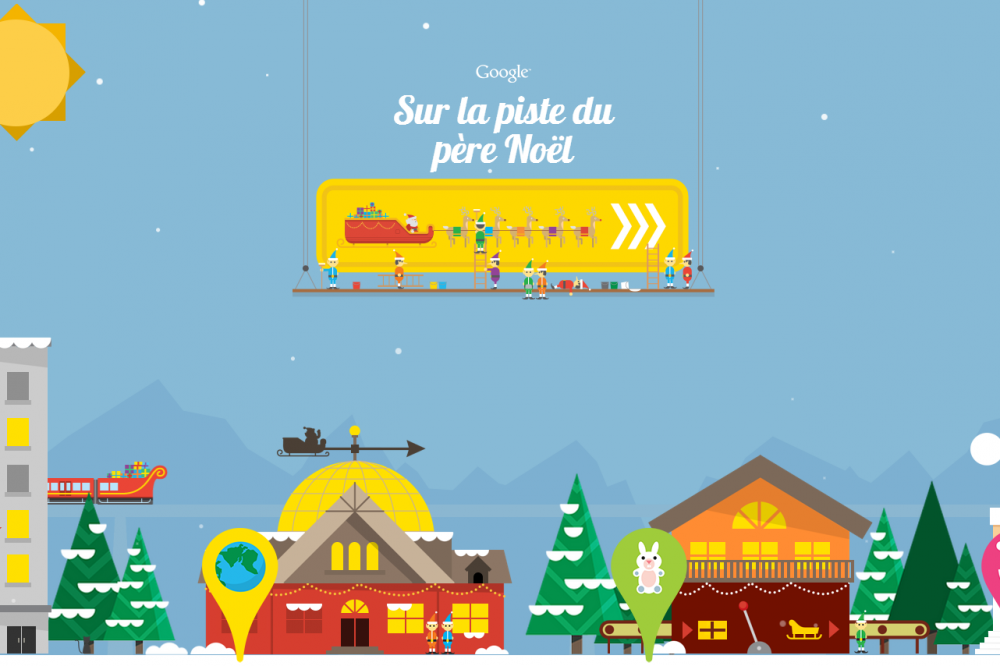Open the green bunny map pin
The height and width of the screenshot is (666, 1000).
pyautogui.click(x=648, y=570)
